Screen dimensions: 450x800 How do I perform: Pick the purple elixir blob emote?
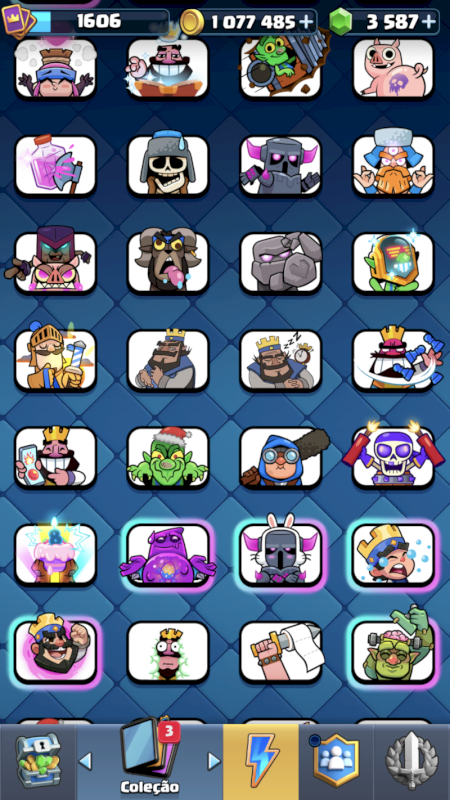pyautogui.click(x=168, y=555)
